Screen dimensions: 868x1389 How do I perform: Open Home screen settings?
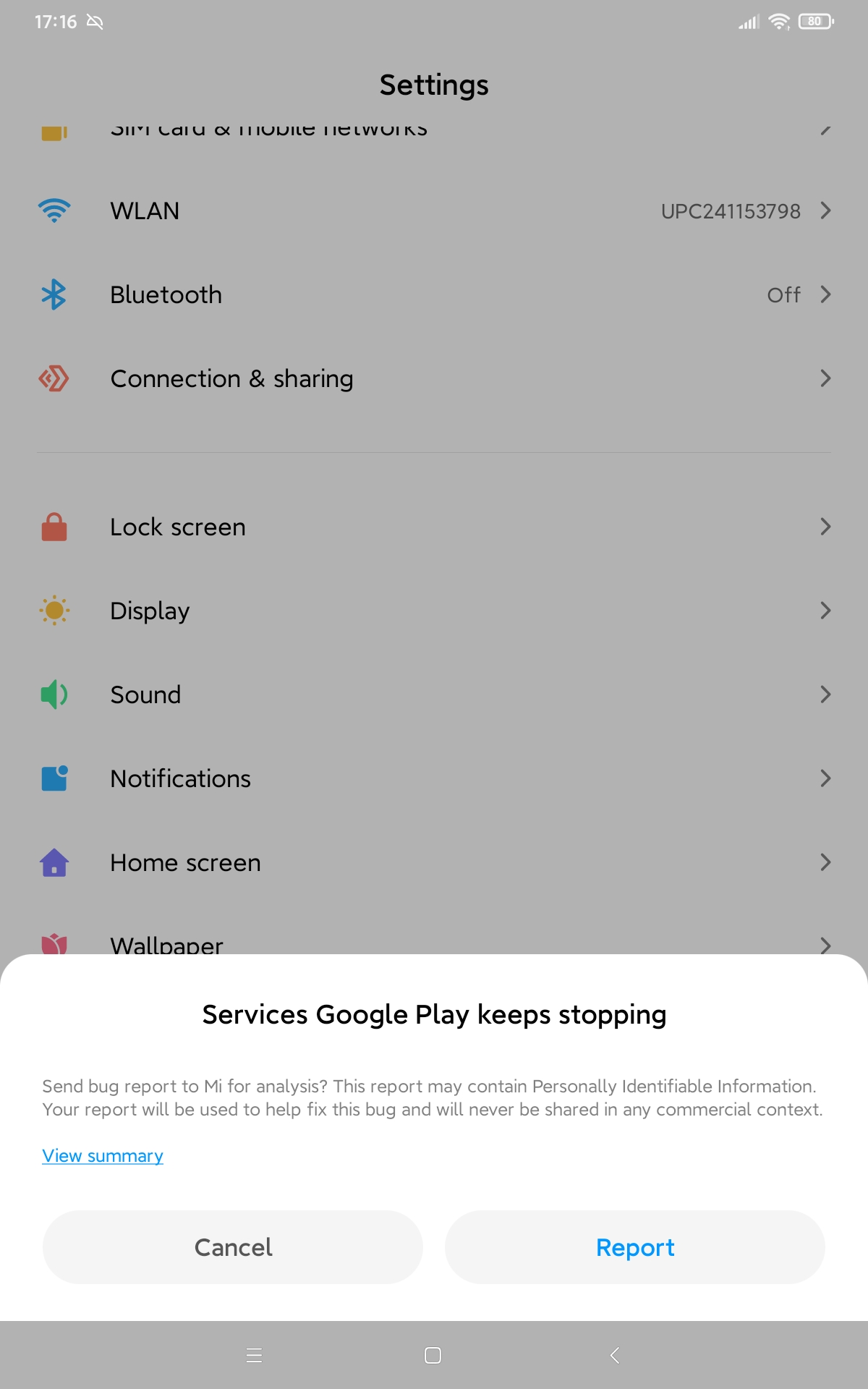(x=434, y=862)
